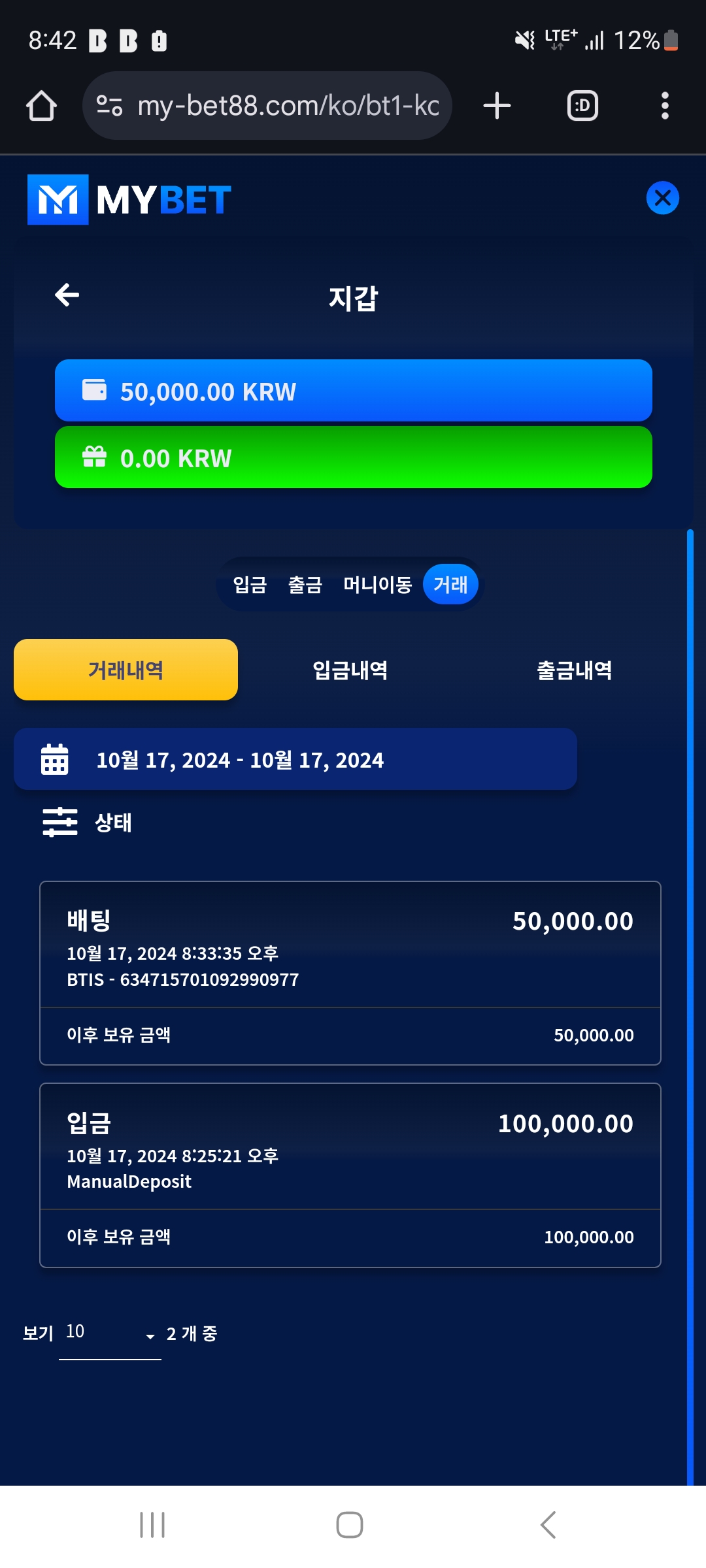This screenshot has height=1568, width=706.
Task: Open the 거래내역 history tab
Action: click(x=126, y=670)
